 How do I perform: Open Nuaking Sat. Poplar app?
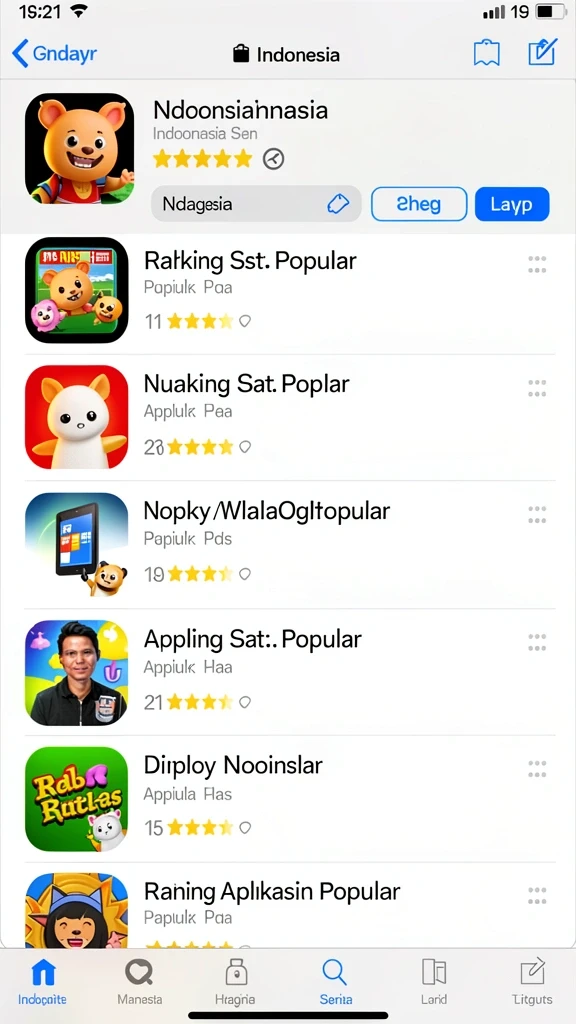point(290,417)
